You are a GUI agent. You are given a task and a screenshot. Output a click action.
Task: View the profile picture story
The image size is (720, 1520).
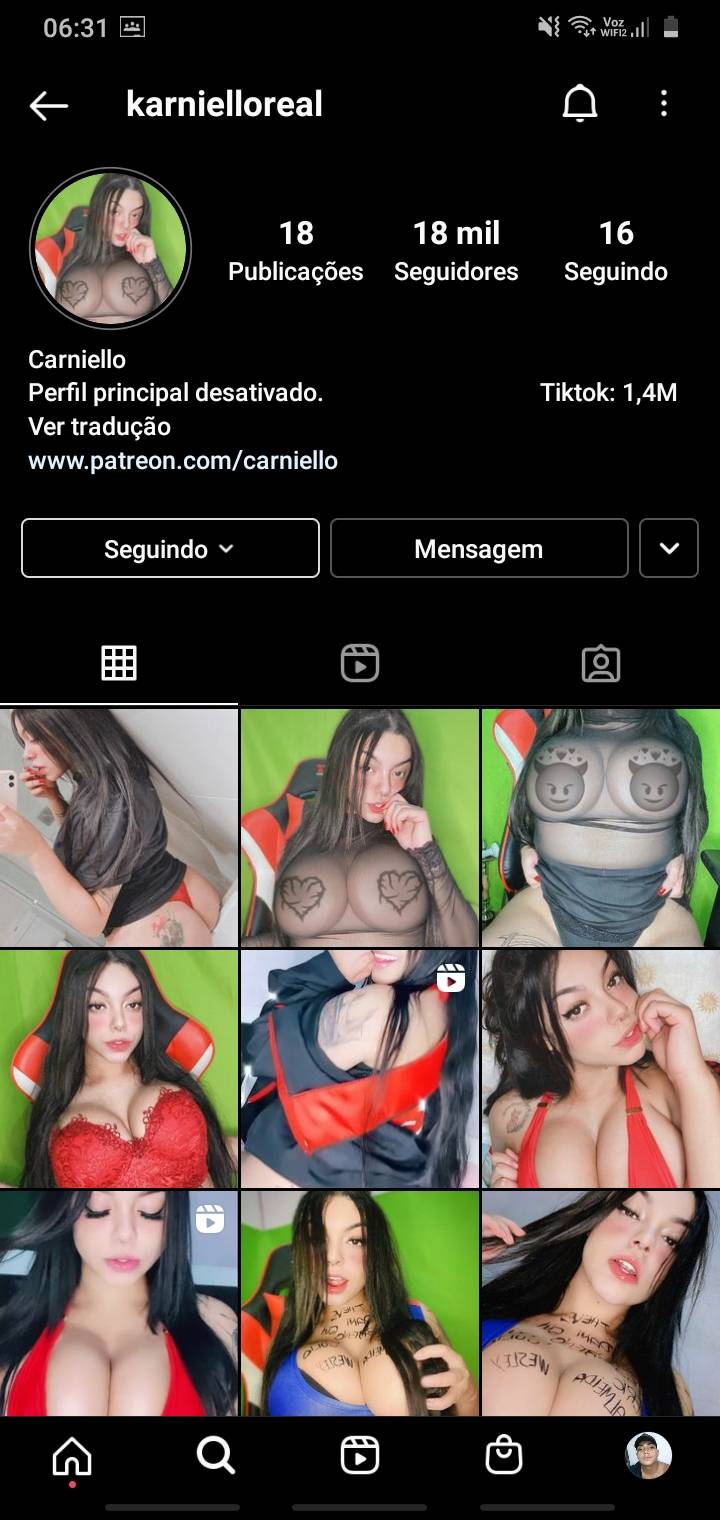[110, 248]
